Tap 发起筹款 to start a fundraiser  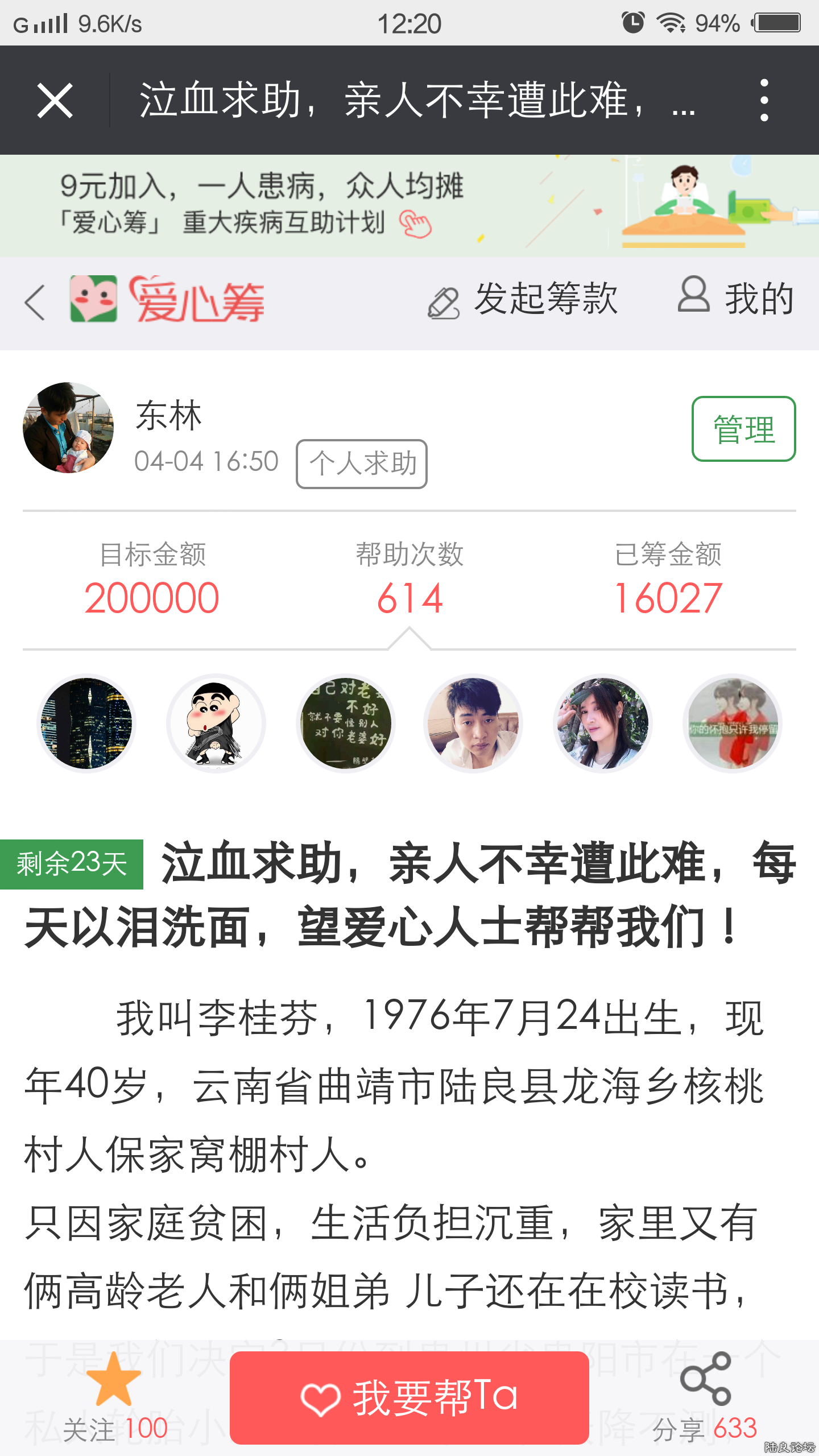coord(523,300)
